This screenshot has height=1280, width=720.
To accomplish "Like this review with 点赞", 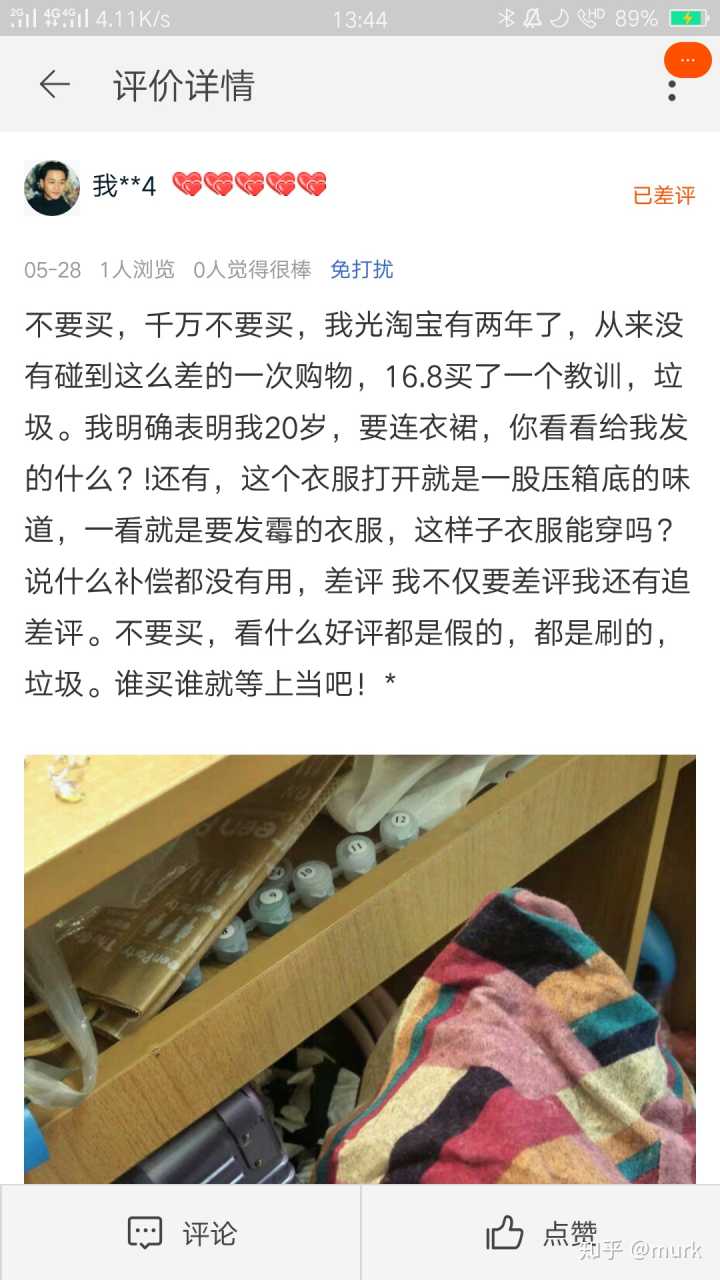I will (541, 1233).
